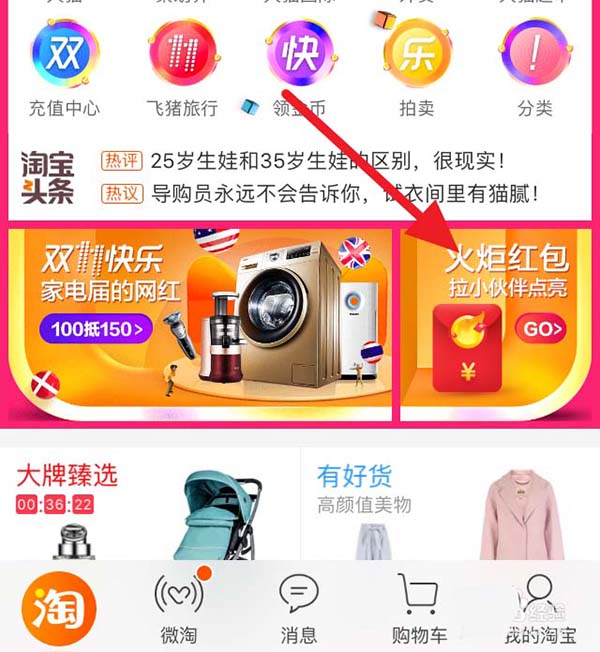Switch to the 微淘 tab
The height and width of the screenshot is (652, 600).
[x=178, y=610]
